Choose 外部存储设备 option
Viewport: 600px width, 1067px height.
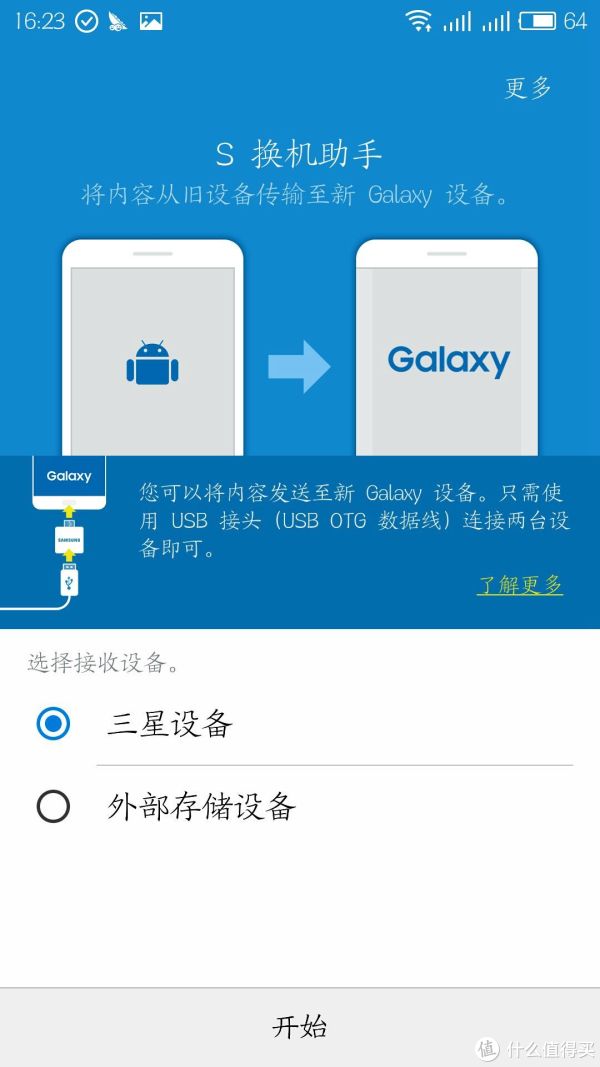[x=53, y=806]
